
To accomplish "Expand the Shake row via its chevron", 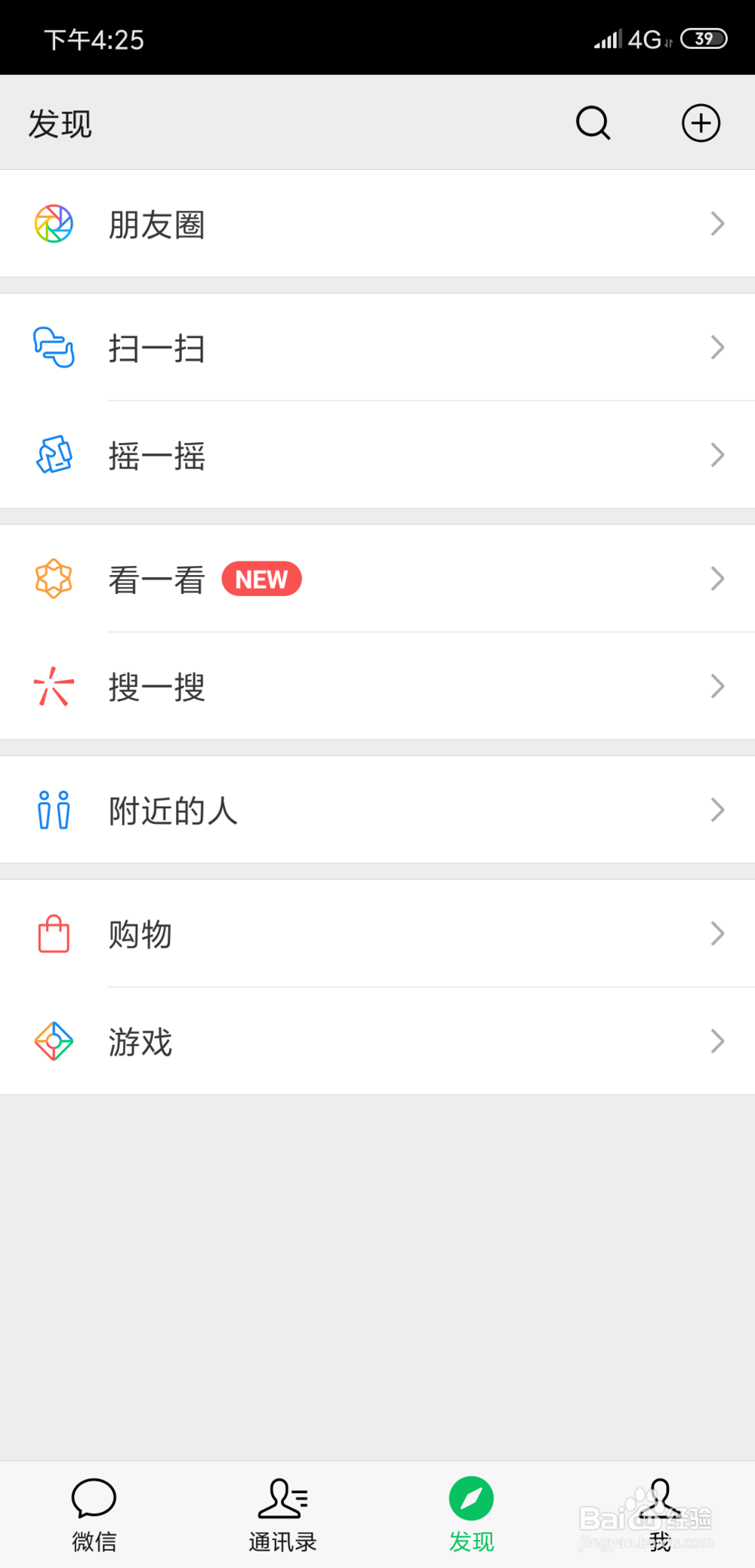I will 717,455.
